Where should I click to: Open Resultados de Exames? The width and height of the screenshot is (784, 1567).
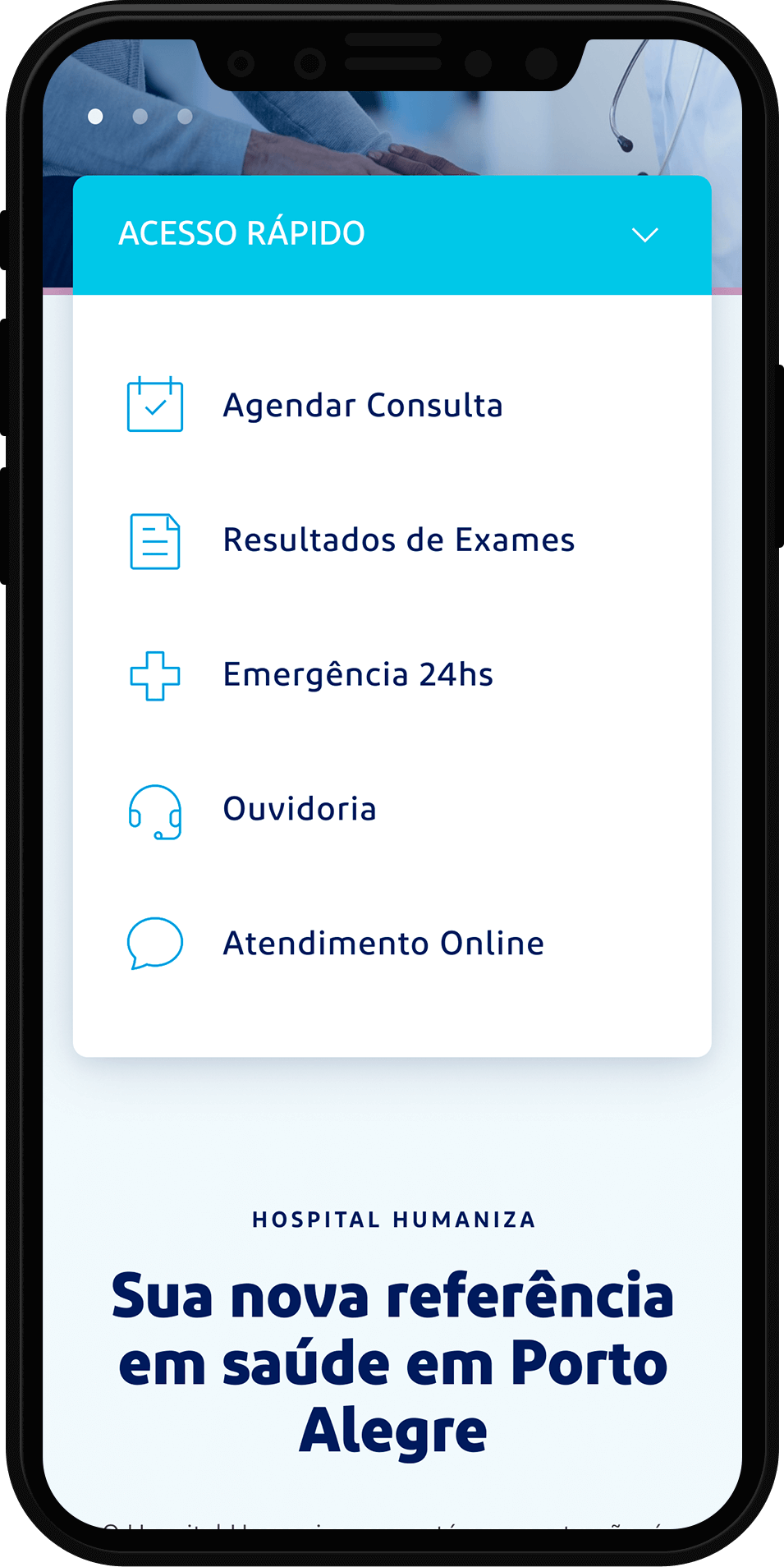[x=398, y=540]
